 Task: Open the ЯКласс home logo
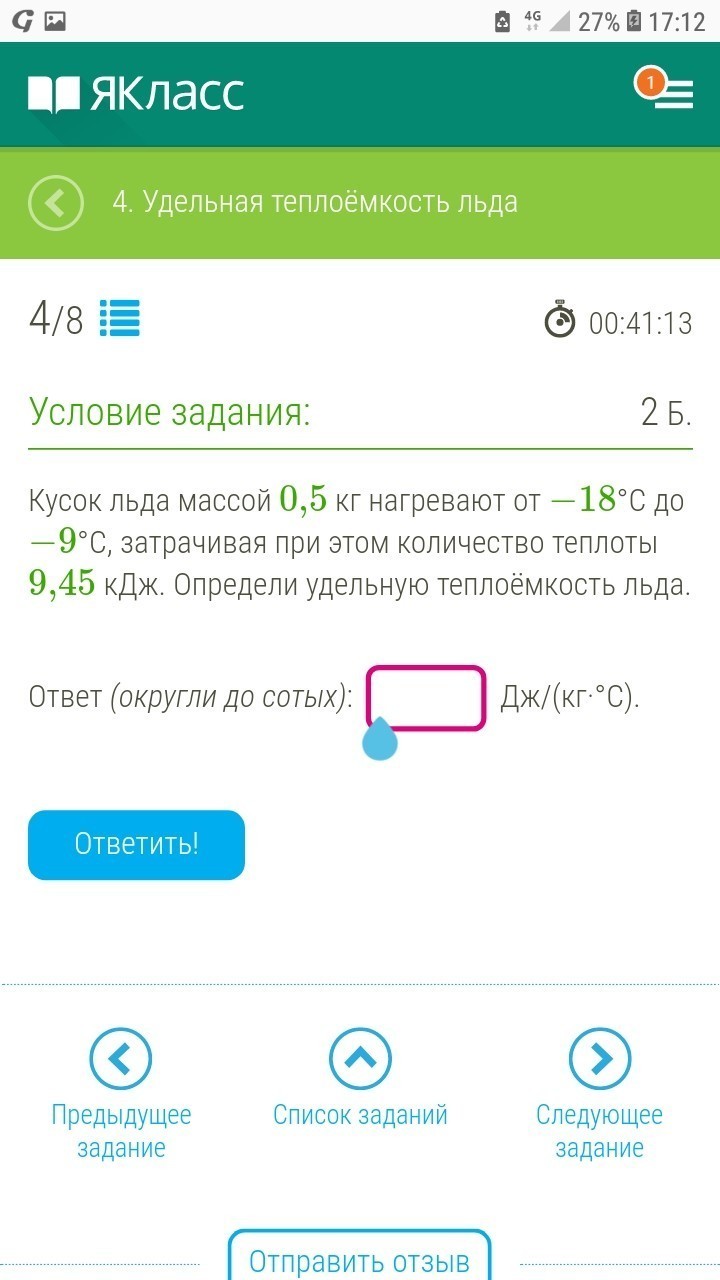[136, 94]
